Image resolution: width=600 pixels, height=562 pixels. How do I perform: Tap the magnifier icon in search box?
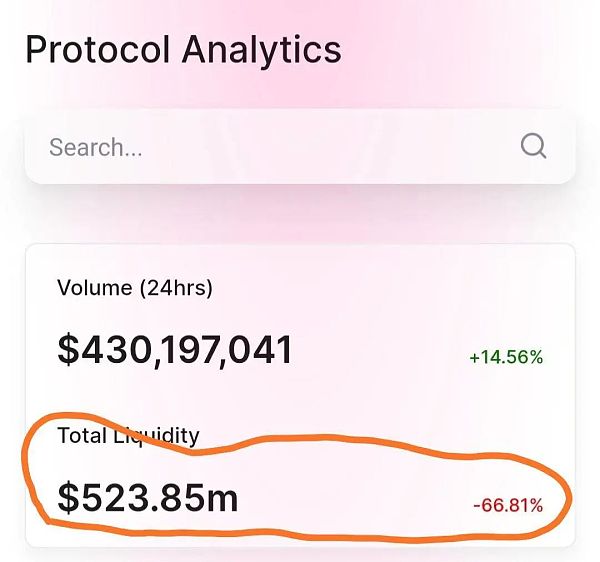(x=534, y=147)
